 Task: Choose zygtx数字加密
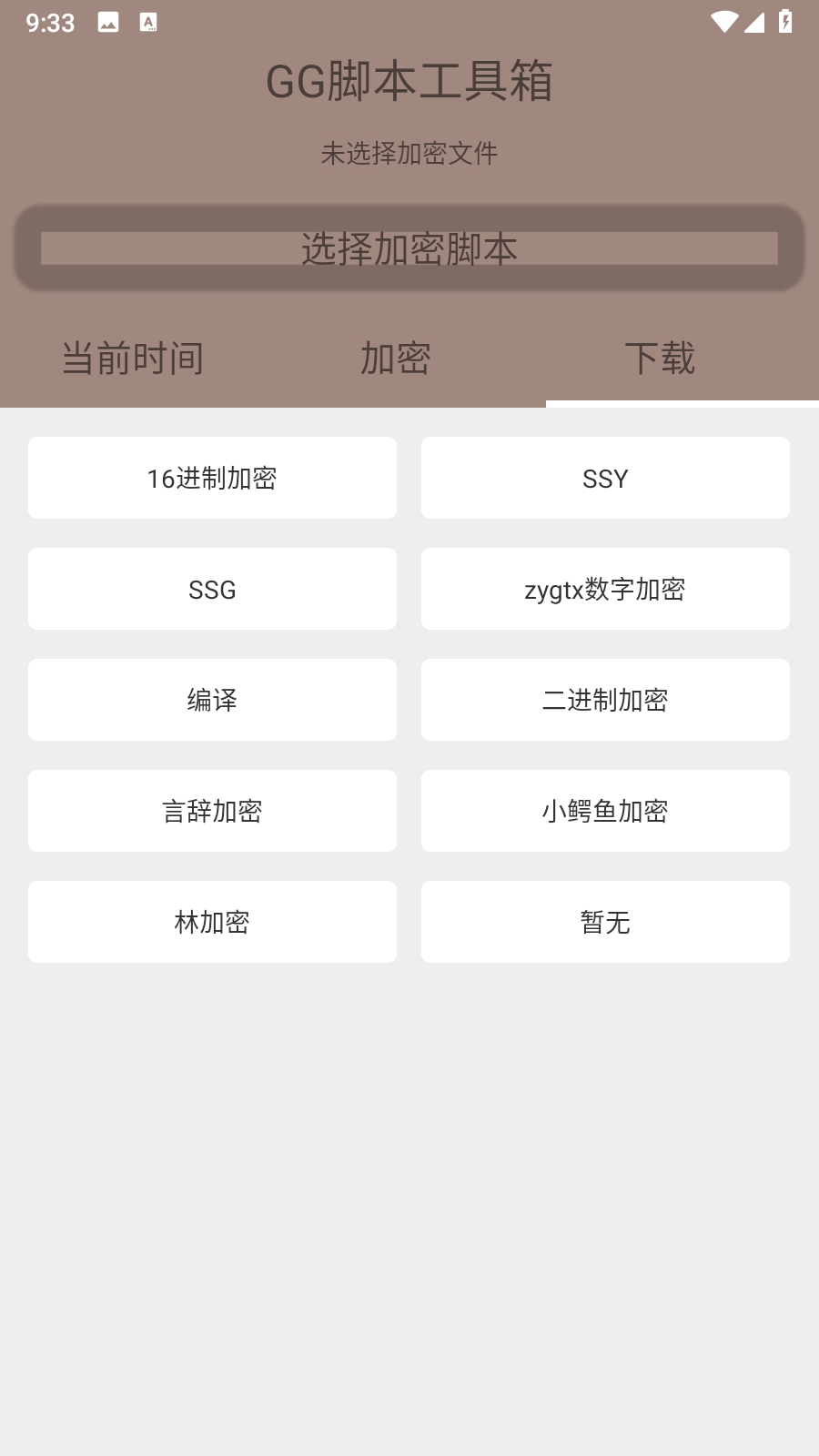[x=605, y=589]
